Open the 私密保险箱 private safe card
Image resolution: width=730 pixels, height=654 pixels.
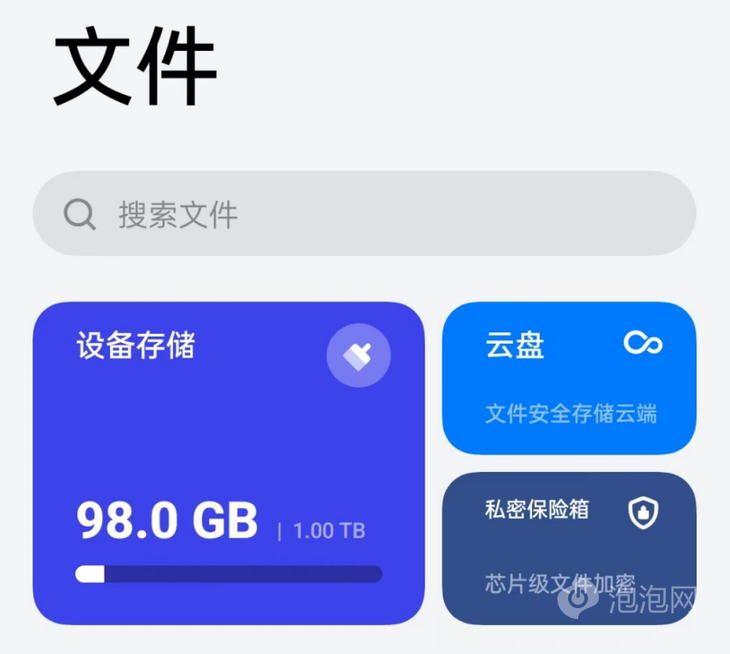click(568, 546)
